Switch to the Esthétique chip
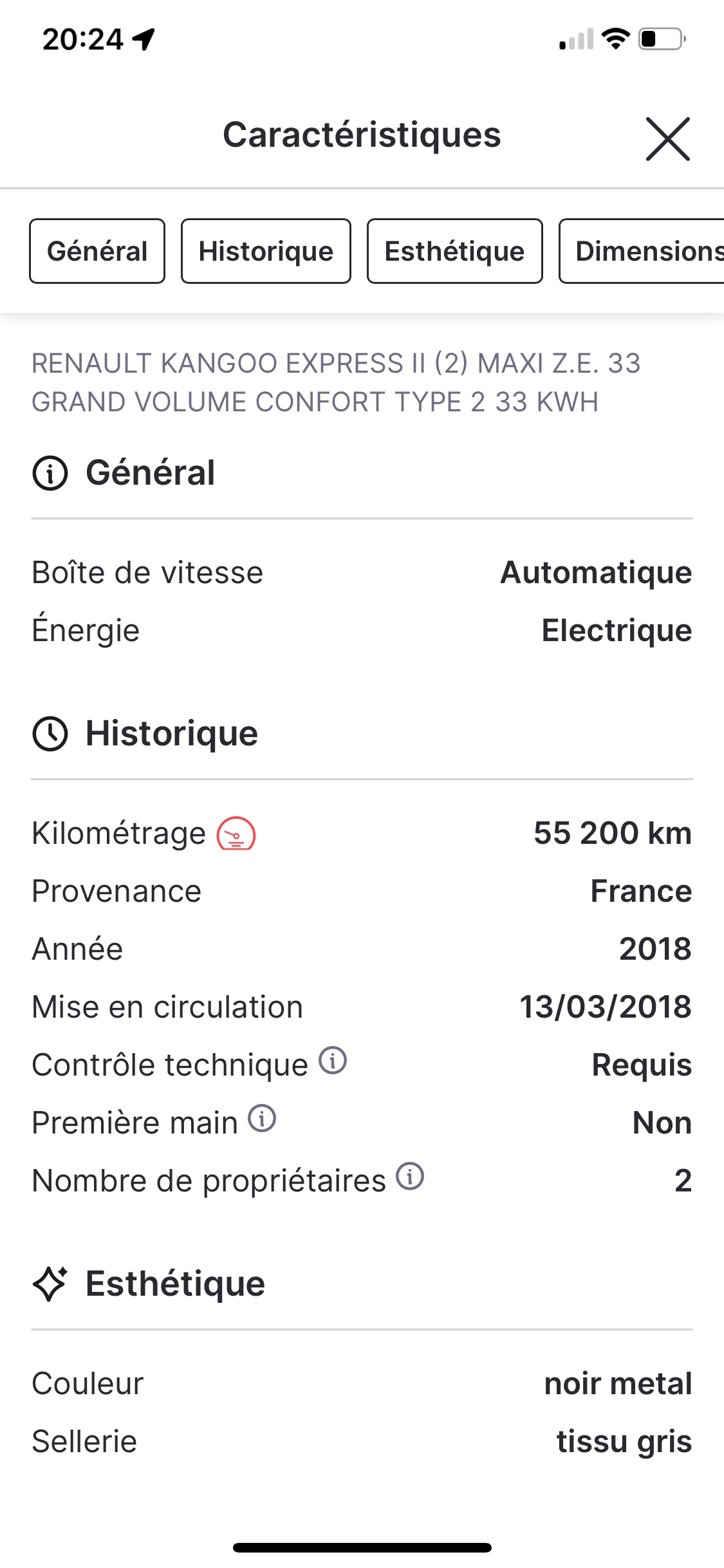This screenshot has height=1568, width=724. 454,251
